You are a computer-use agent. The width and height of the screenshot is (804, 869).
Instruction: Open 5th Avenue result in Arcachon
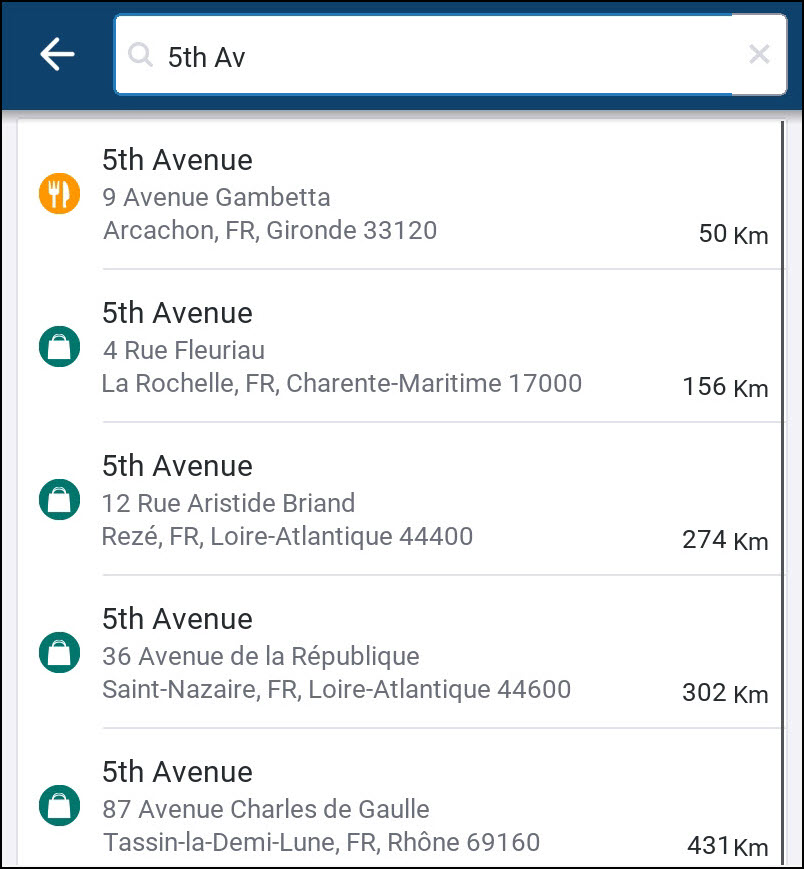400,195
